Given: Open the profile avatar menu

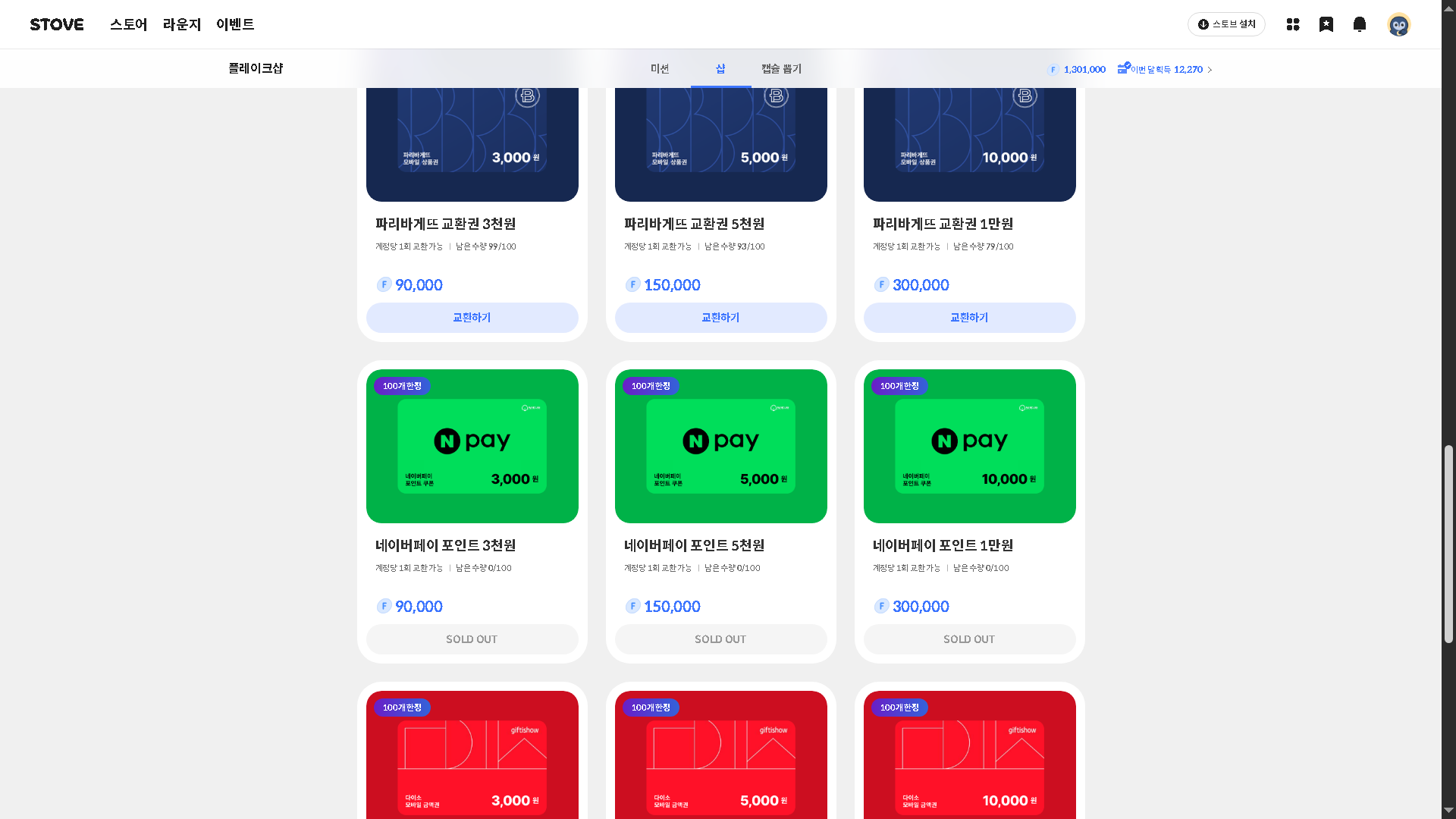Looking at the screenshot, I should tap(1398, 25).
